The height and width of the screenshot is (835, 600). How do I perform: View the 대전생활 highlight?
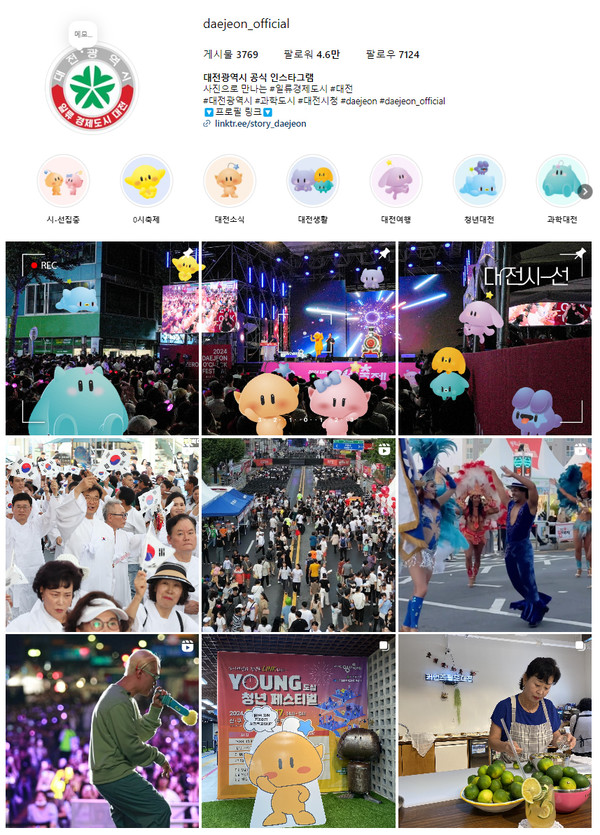point(312,182)
